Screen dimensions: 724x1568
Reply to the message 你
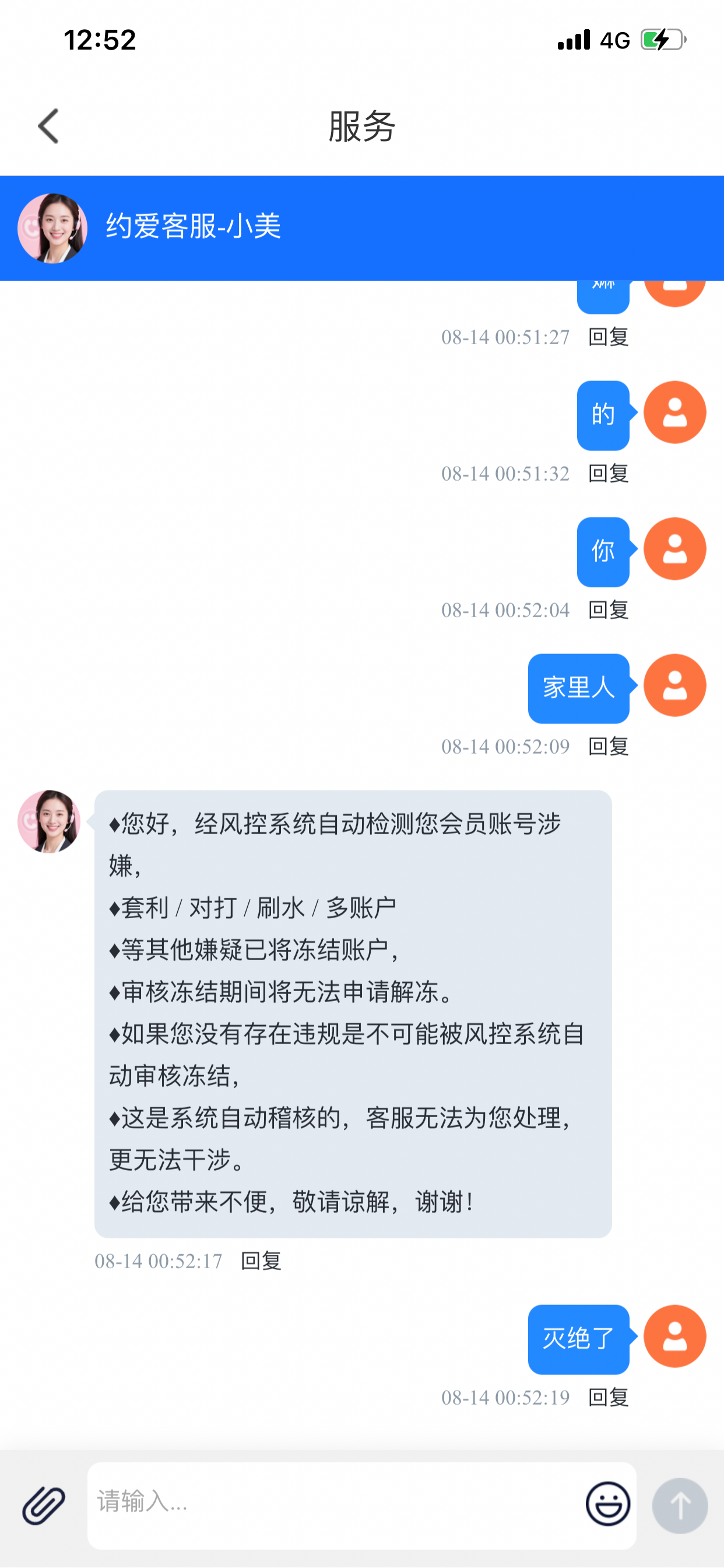click(x=609, y=610)
